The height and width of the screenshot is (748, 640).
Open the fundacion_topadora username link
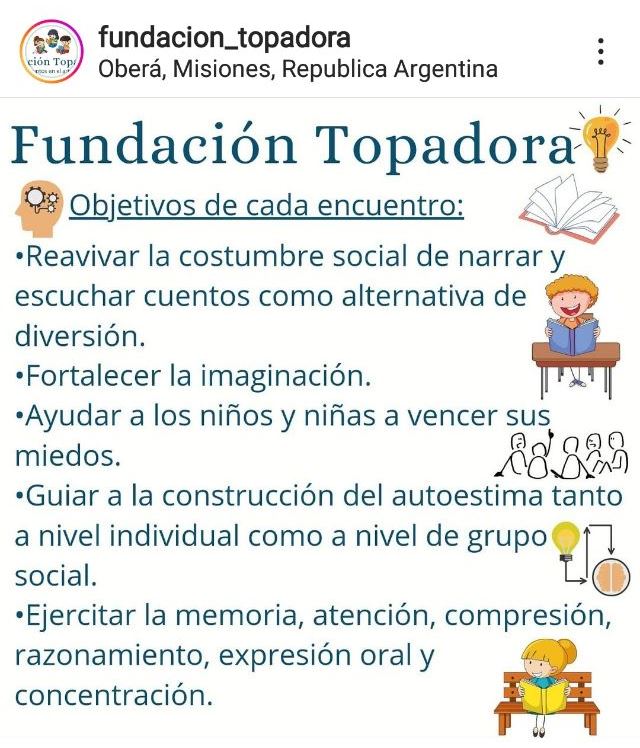[x=224, y=38]
